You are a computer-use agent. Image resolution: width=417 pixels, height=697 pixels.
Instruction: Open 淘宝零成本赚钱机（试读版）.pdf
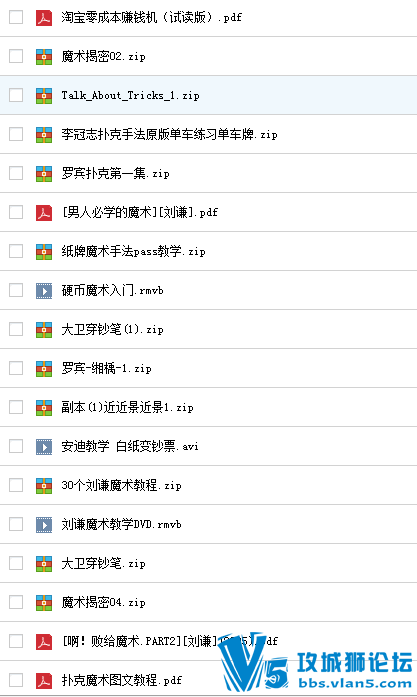coord(152,17)
